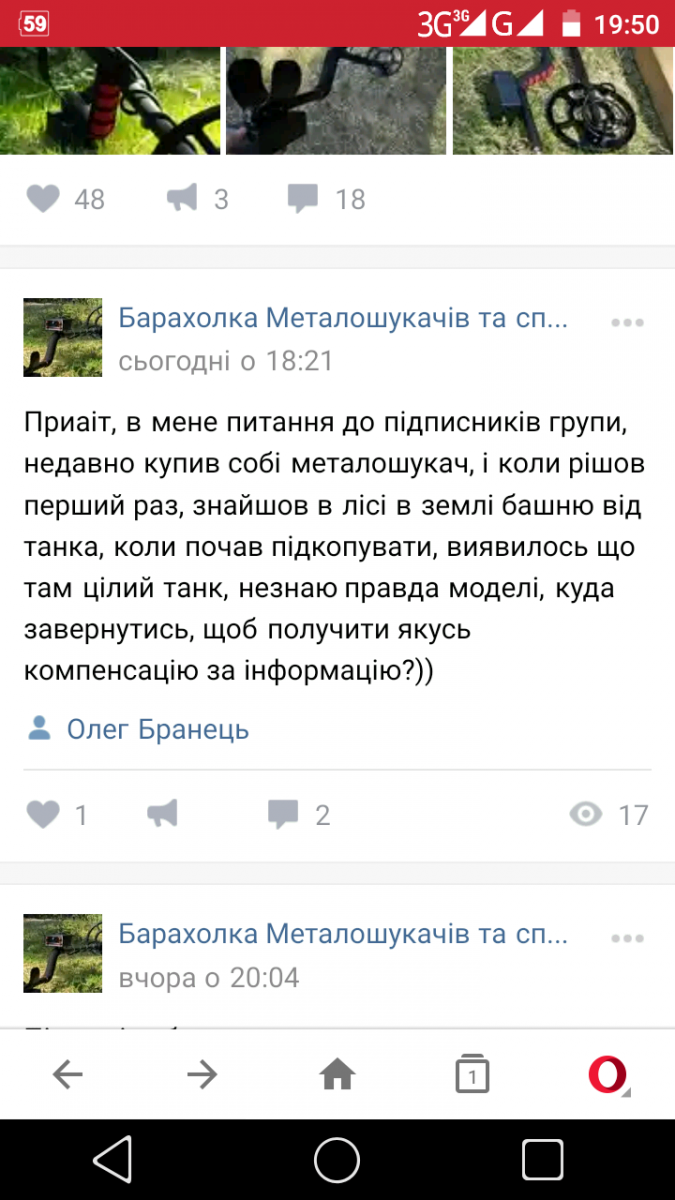Open 2 comments on Олег Бранець's post

point(284,815)
